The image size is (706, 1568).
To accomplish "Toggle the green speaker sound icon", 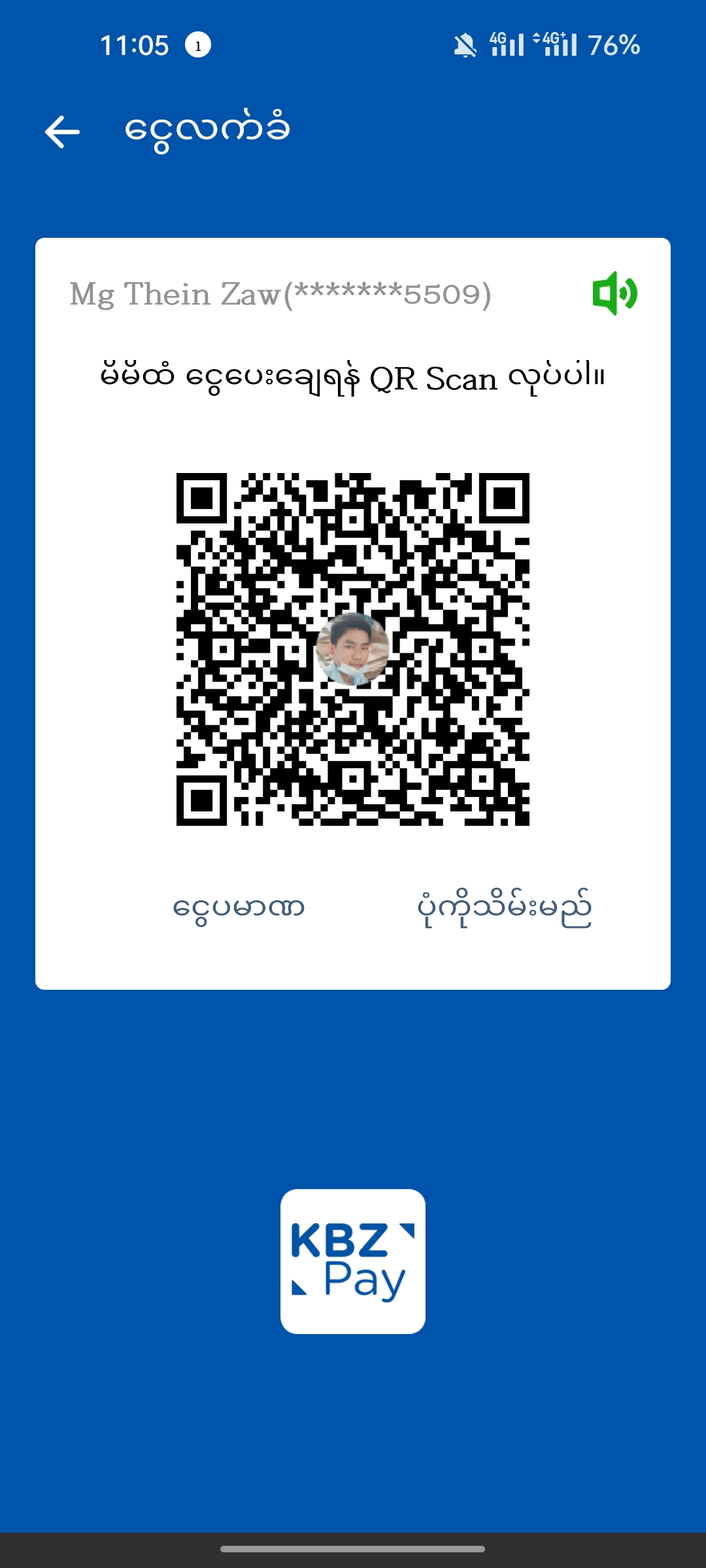I will click(614, 293).
